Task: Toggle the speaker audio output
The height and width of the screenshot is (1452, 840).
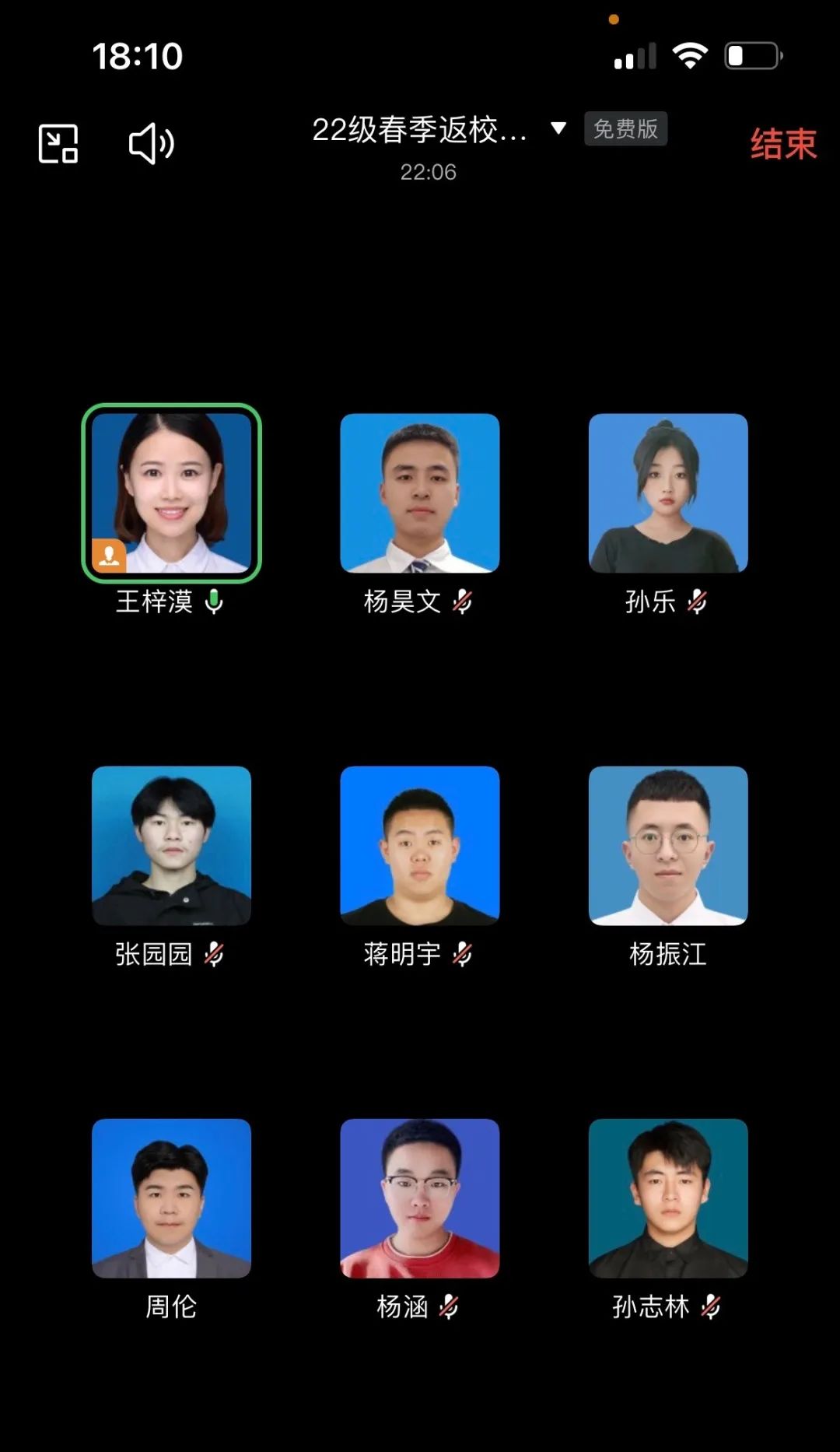Action: click(x=151, y=144)
